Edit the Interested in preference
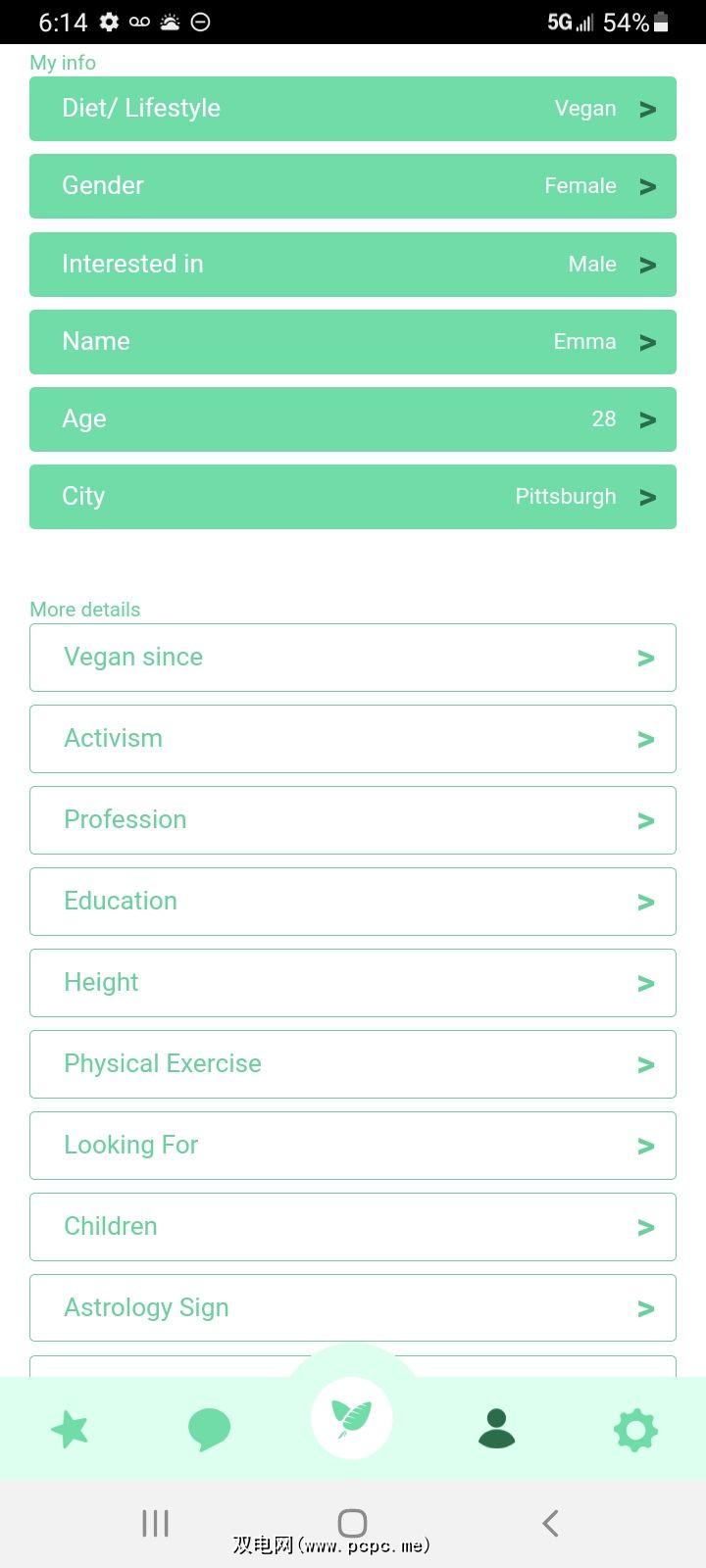The height and width of the screenshot is (1568, 706). pyautogui.click(x=353, y=265)
